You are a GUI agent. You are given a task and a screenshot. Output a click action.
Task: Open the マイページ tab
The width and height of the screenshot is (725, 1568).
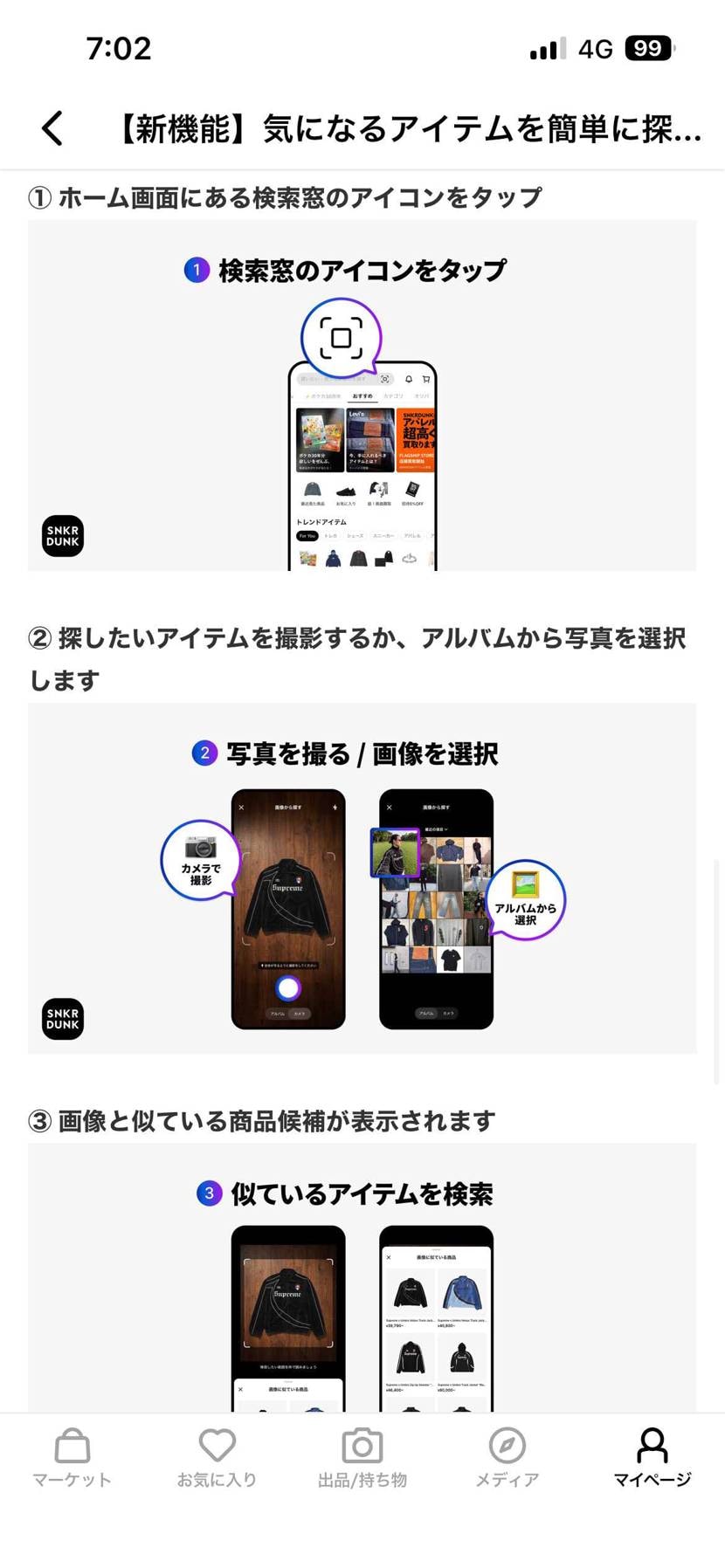click(x=652, y=1457)
